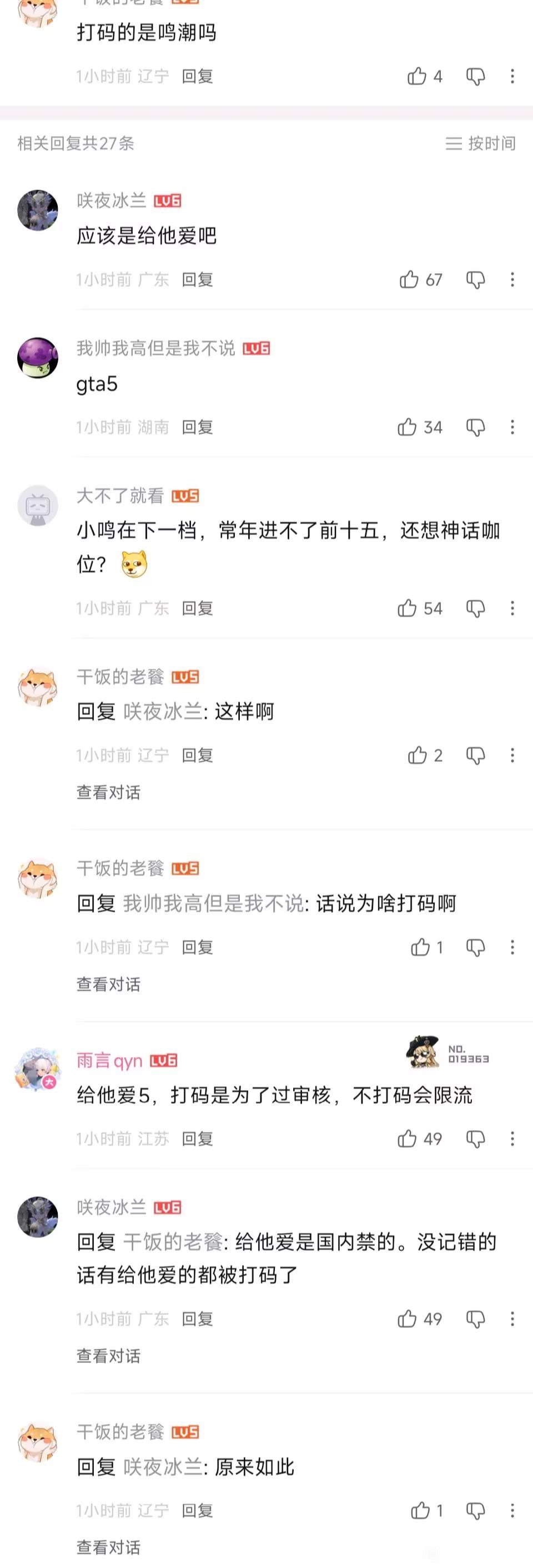
Task: Open 雨言qyn's profile avatar
Action: [38, 1069]
